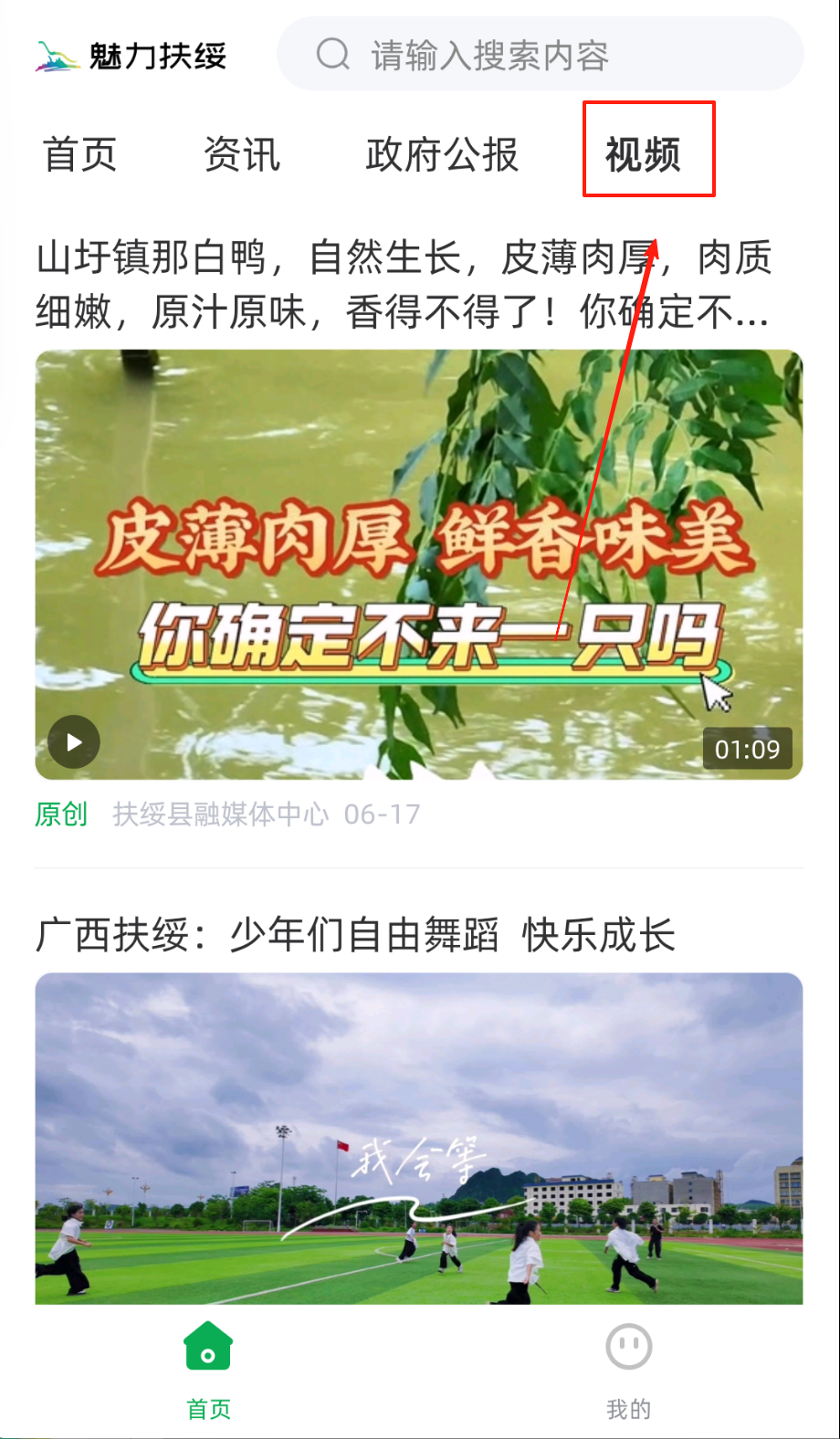The height and width of the screenshot is (1439, 840).
Task: Tap the 请输入搜索内容 search box
Action: 539,55
